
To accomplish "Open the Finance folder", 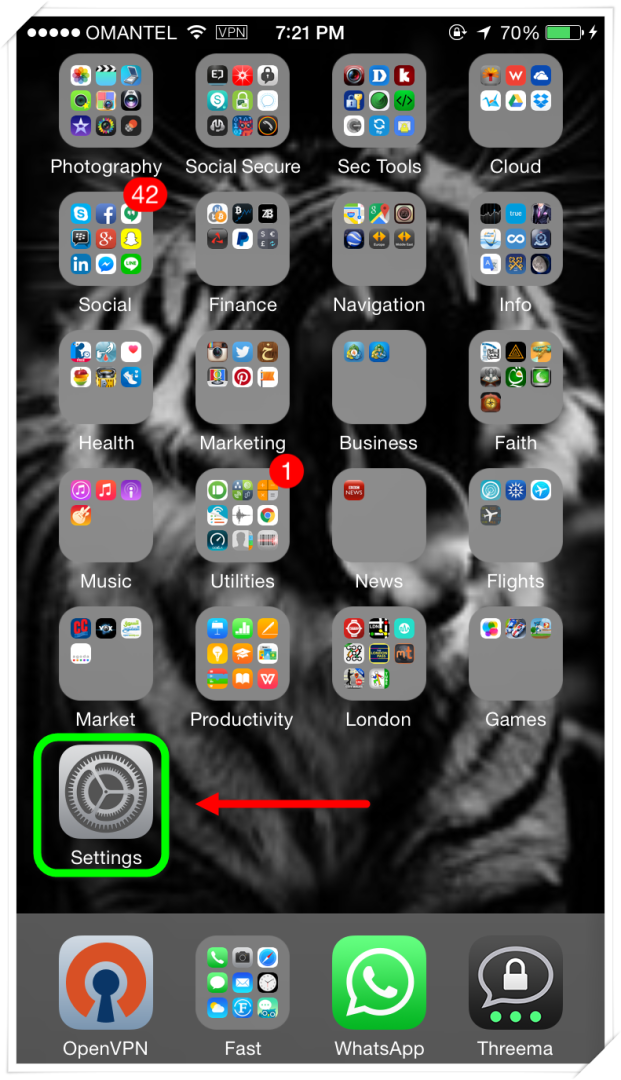I will [242, 239].
